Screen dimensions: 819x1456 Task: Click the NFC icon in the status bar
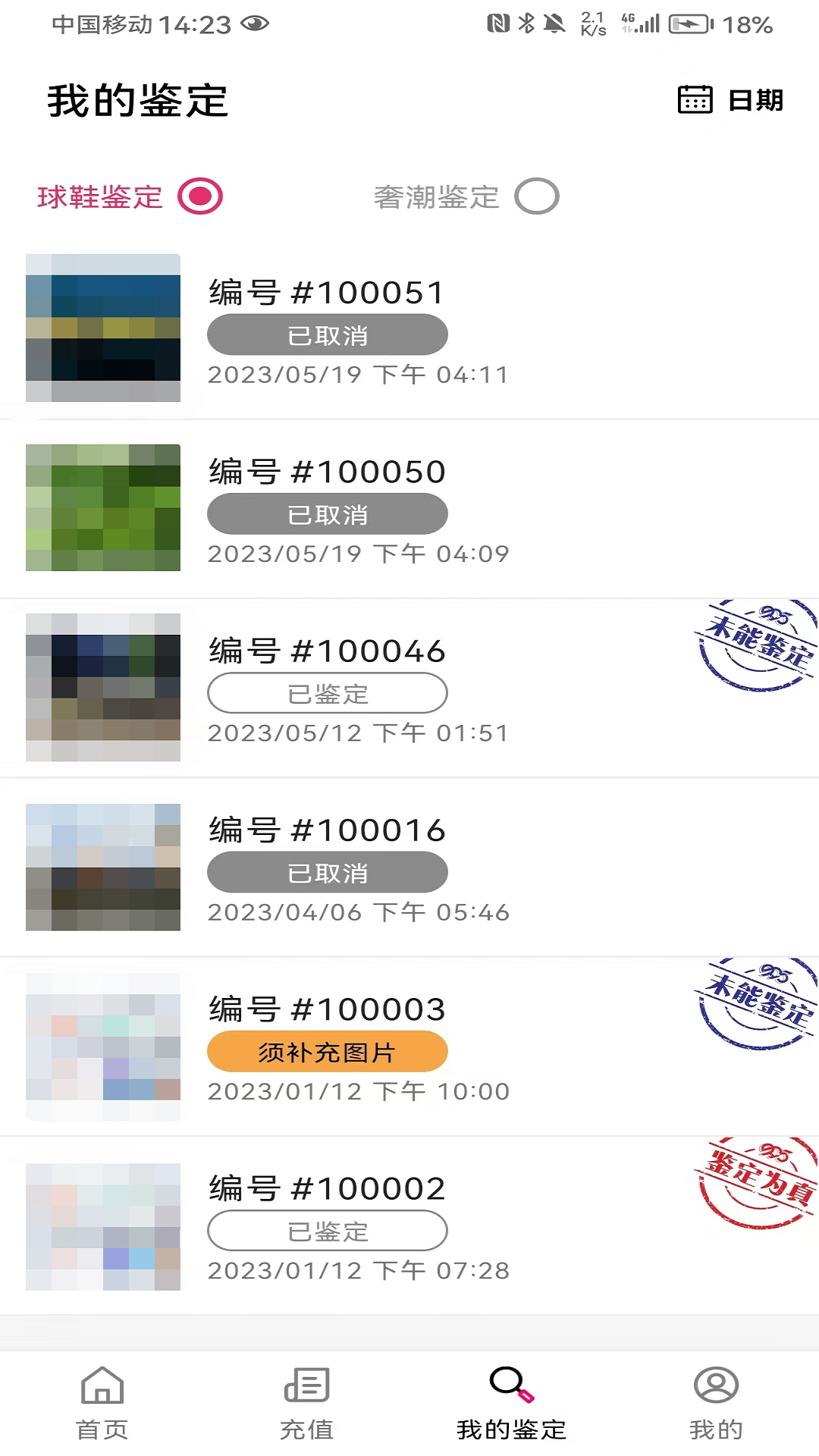click(497, 23)
